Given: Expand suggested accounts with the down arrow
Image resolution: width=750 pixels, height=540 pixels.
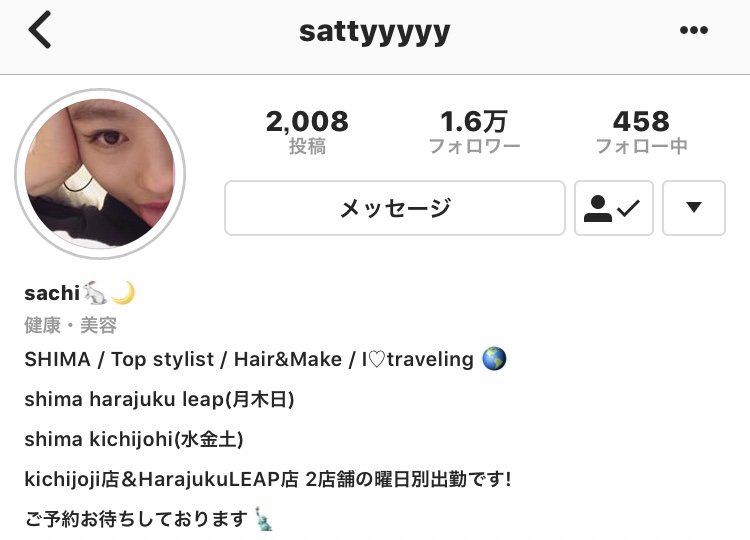Looking at the screenshot, I should (x=694, y=208).
